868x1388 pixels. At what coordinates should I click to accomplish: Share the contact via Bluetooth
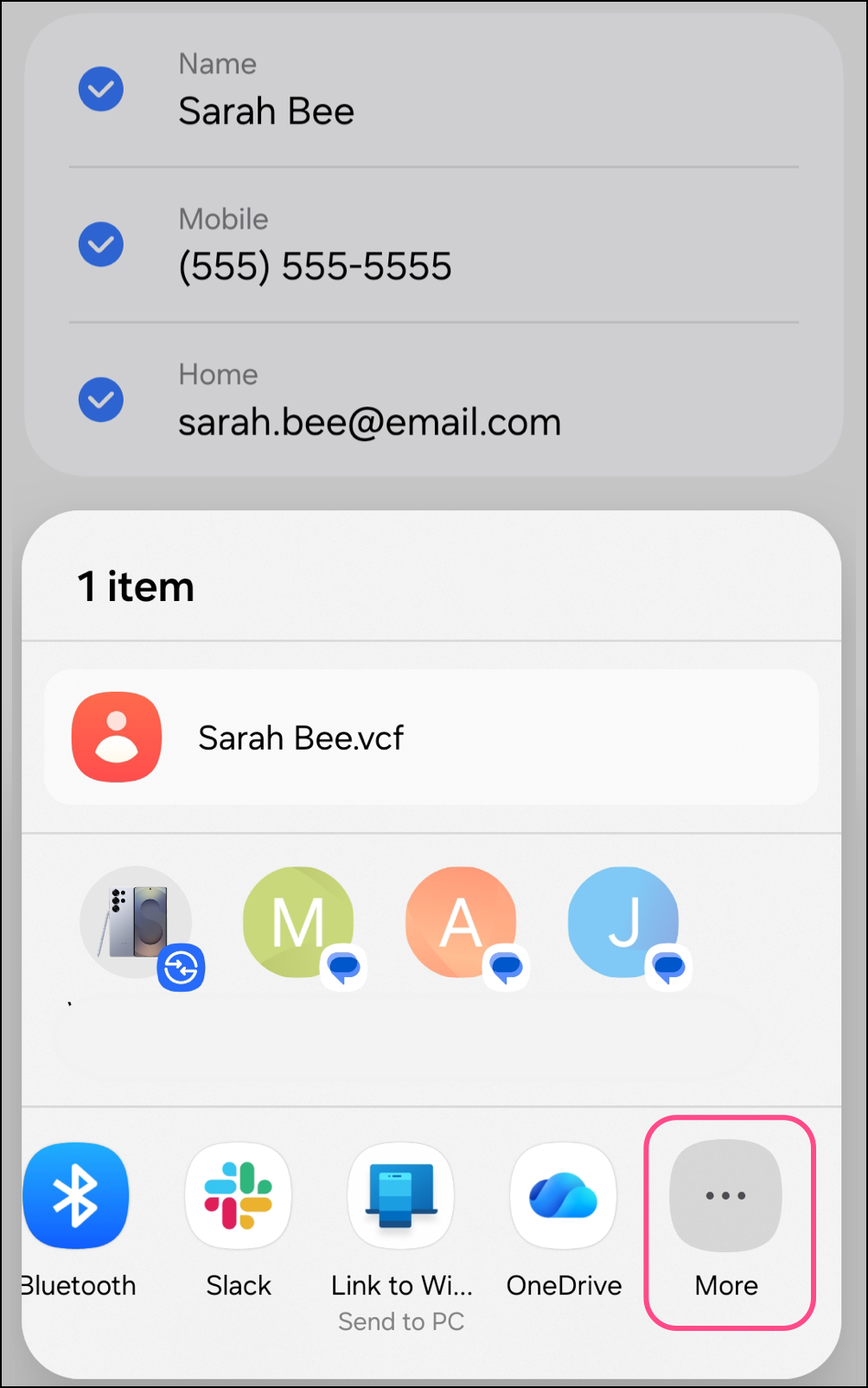[76, 1198]
